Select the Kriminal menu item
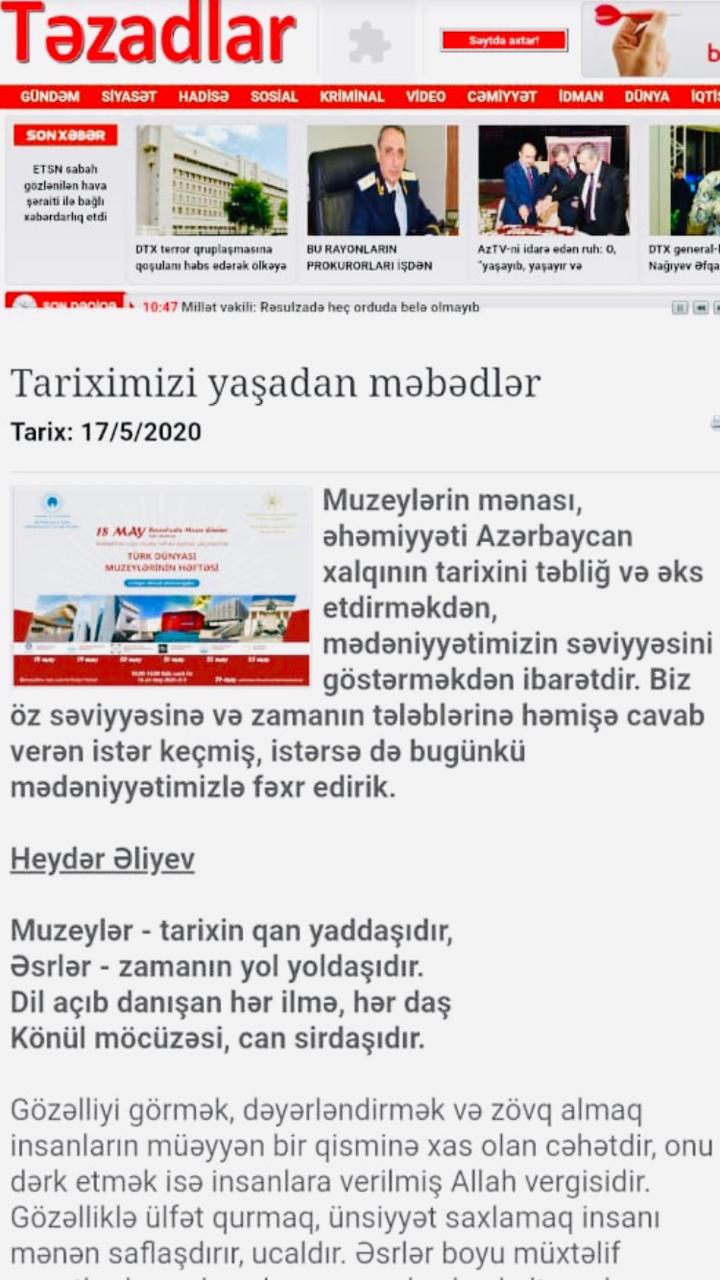Viewport: 720px width, 1280px height. pyautogui.click(x=352, y=97)
